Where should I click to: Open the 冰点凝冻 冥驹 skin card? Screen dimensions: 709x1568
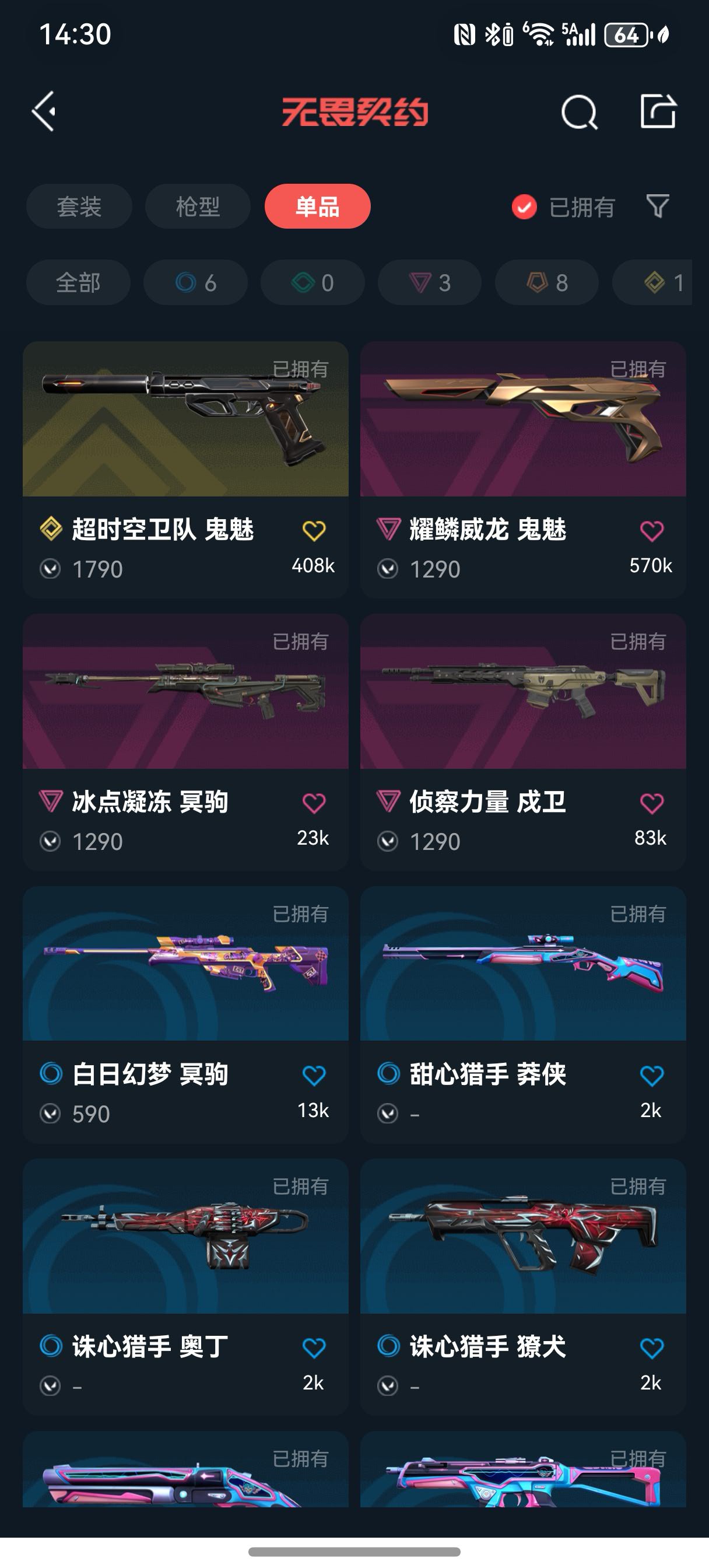(x=185, y=742)
